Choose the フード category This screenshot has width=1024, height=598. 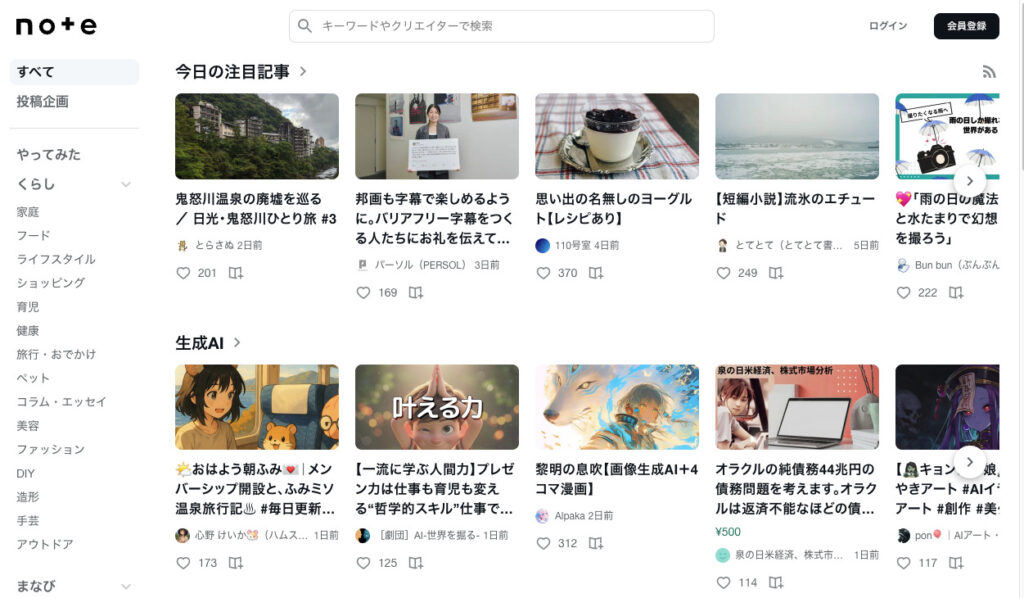tap(33, 236)
